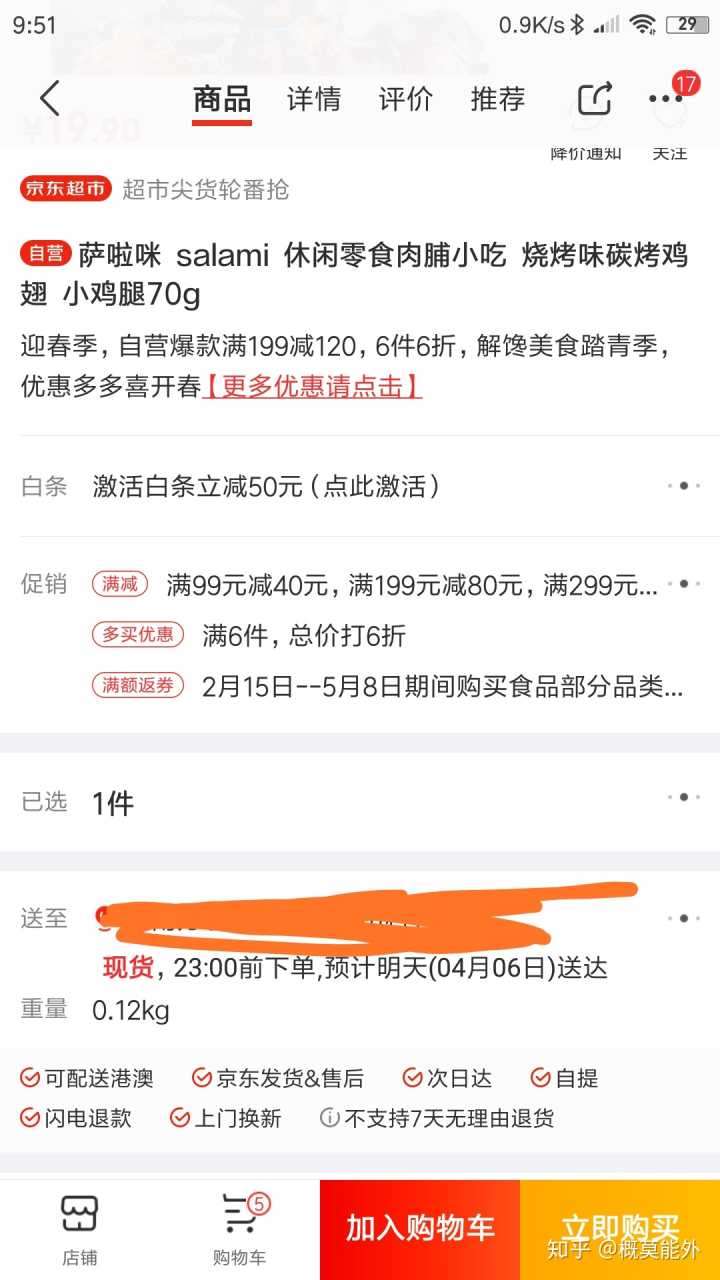
Task: Share this product
Action: coord(595,98)
